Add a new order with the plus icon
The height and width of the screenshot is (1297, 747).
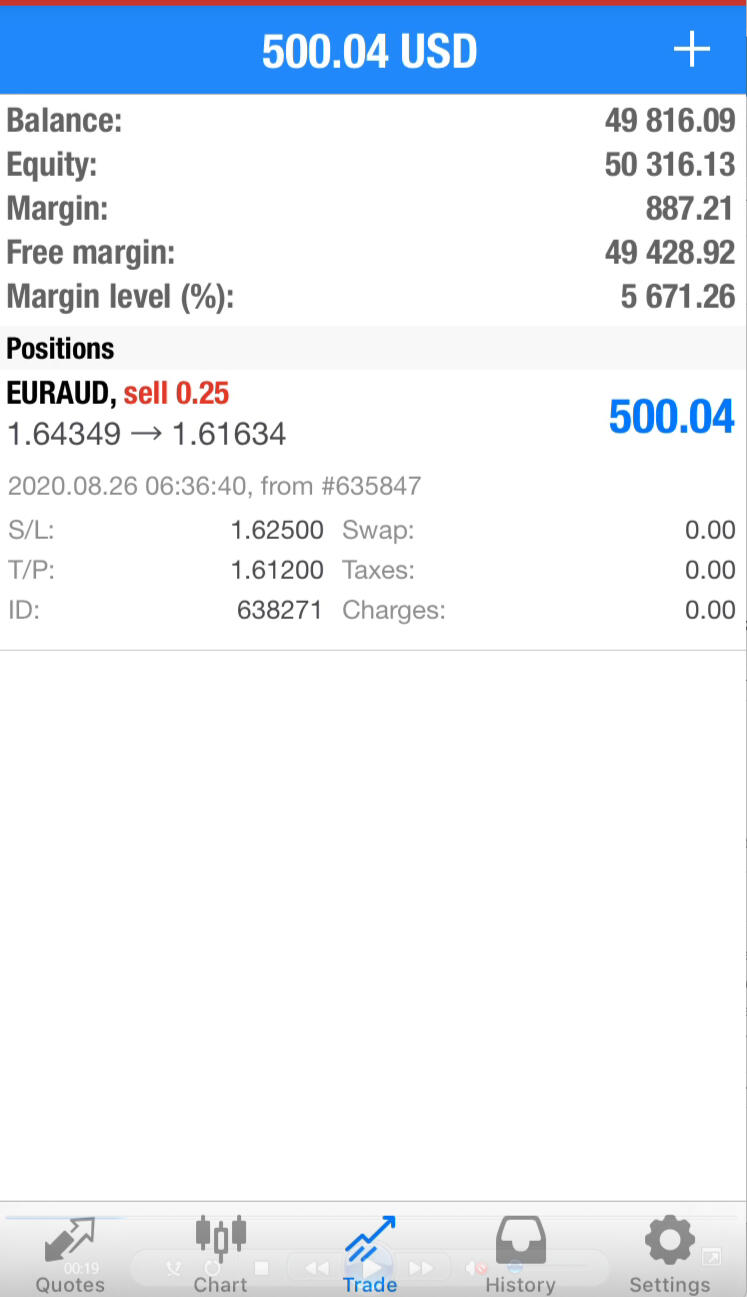(x=692, y=50)
